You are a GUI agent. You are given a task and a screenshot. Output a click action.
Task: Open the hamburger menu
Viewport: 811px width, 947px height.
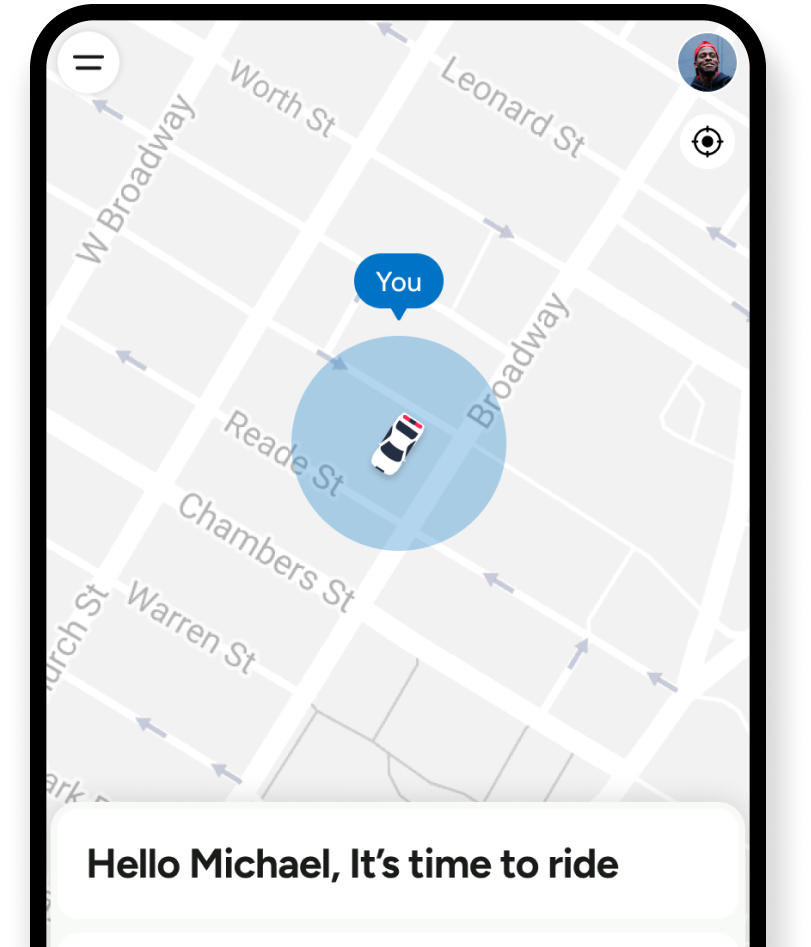[89, 63]
